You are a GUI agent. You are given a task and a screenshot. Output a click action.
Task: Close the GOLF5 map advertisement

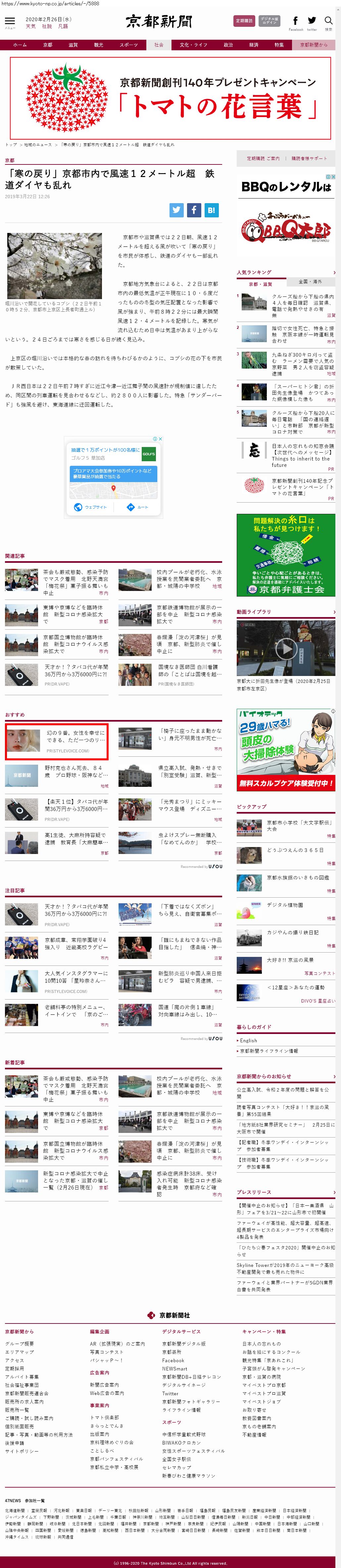pyautogui.click(x=160, y=439)
